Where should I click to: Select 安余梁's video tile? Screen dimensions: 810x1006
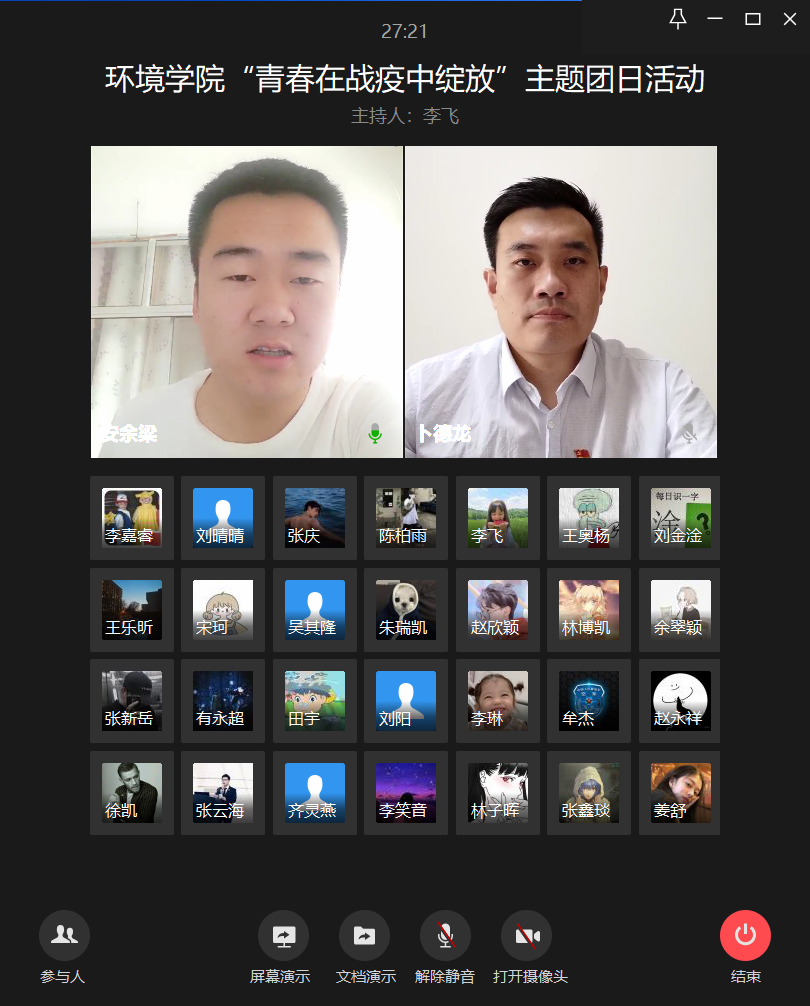click(x=247, y=302)
